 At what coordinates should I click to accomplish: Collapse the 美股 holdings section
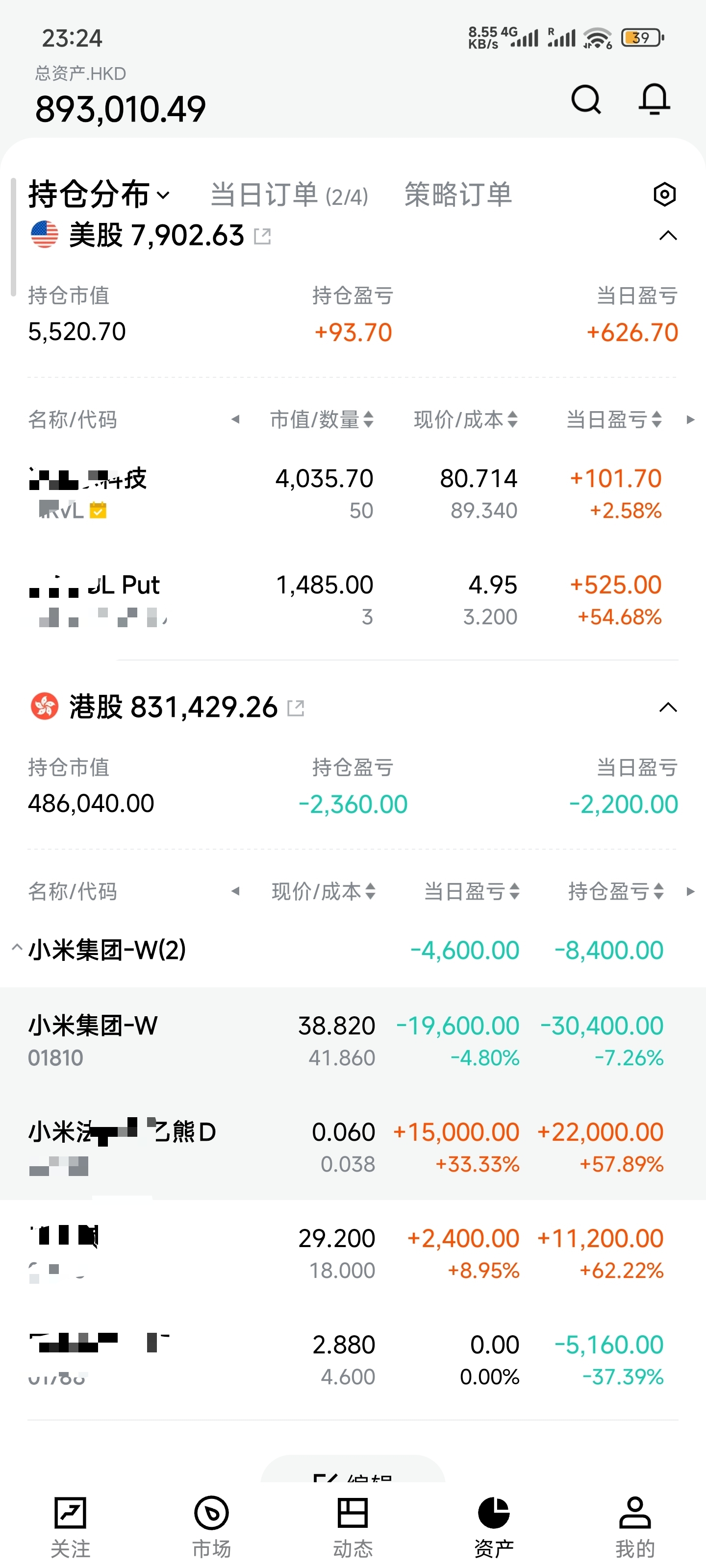(x=668, y=236)
